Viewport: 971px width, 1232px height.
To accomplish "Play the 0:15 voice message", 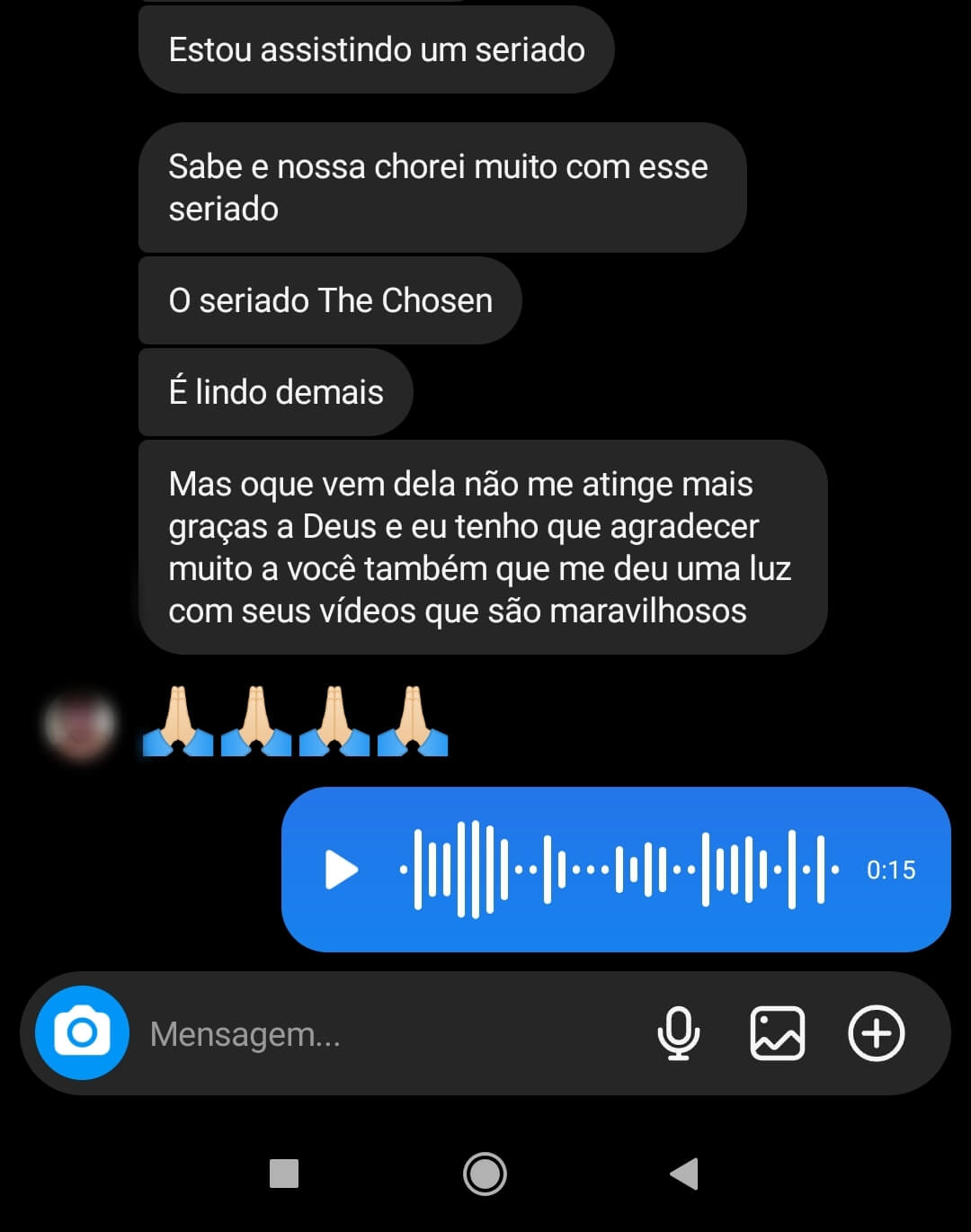I will pyautogui.click(x=341, y=870).
